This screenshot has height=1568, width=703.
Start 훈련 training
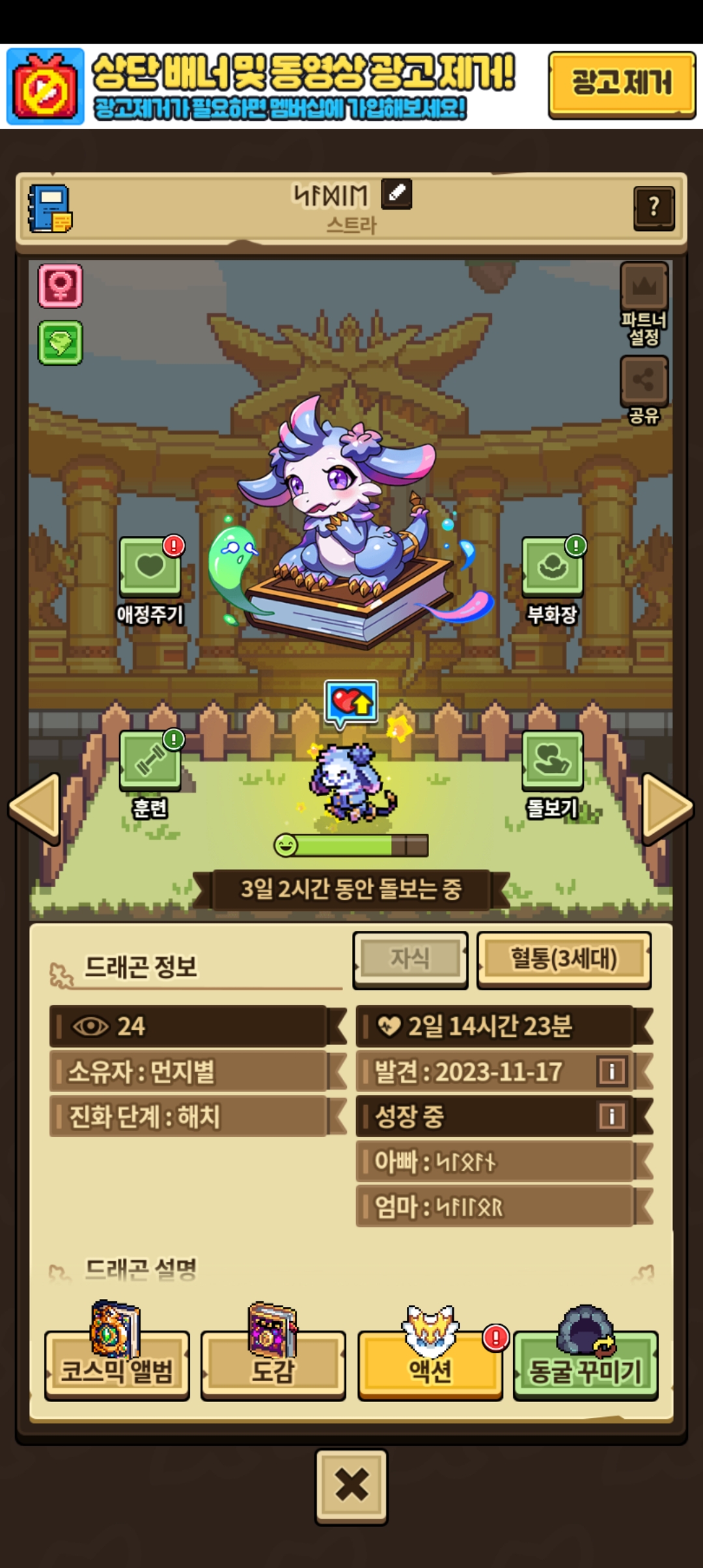(x=150, y=761)
